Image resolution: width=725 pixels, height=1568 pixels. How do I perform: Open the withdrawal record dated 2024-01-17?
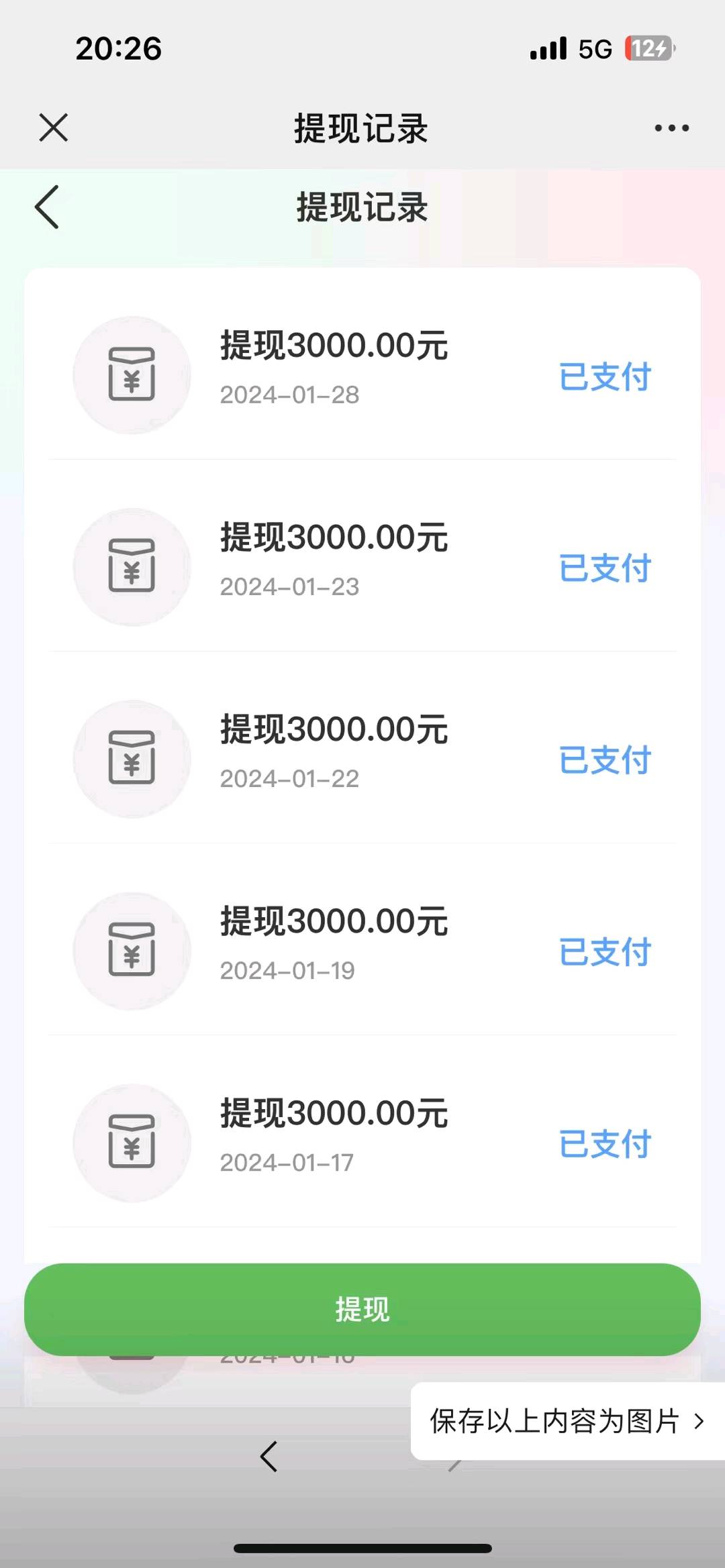pos(362,1142)
